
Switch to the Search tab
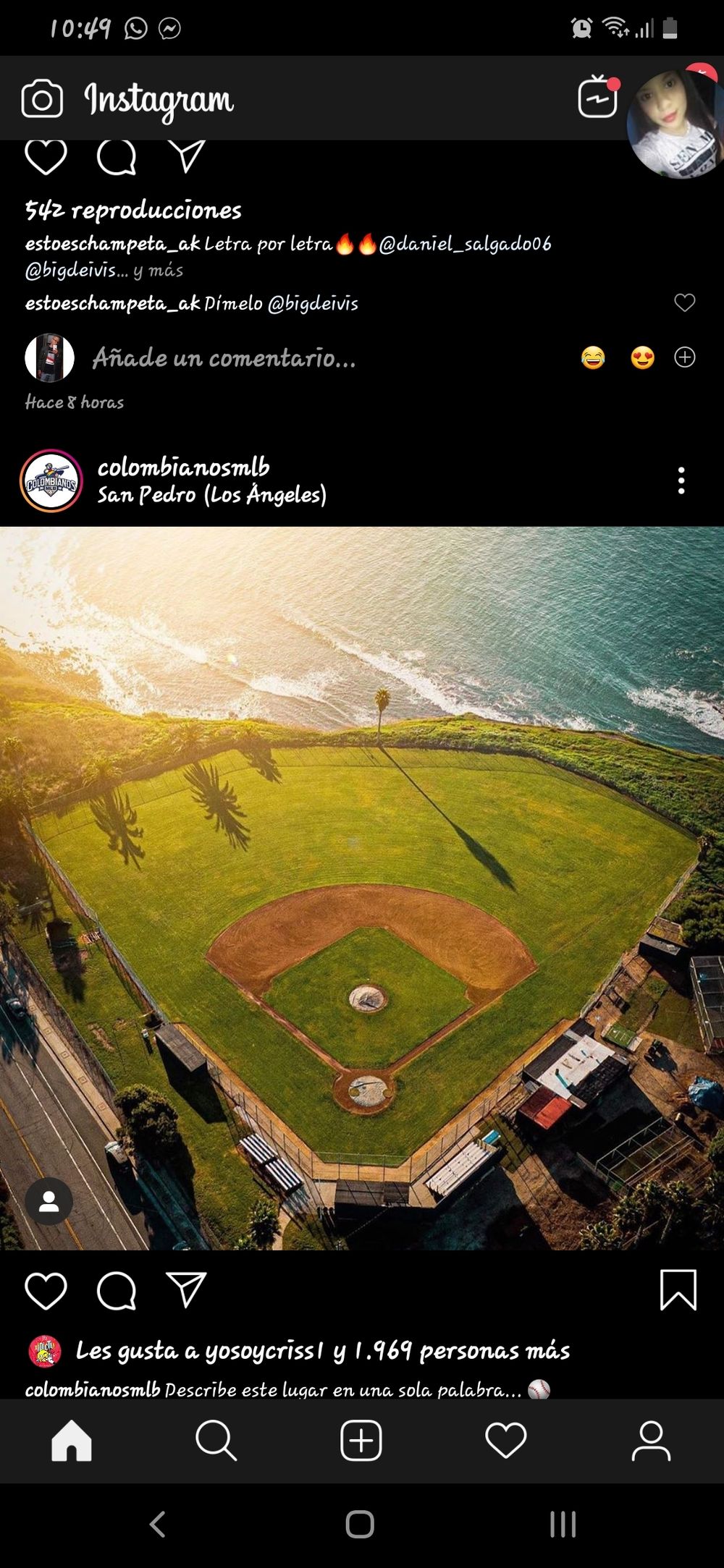point(216,1440)
